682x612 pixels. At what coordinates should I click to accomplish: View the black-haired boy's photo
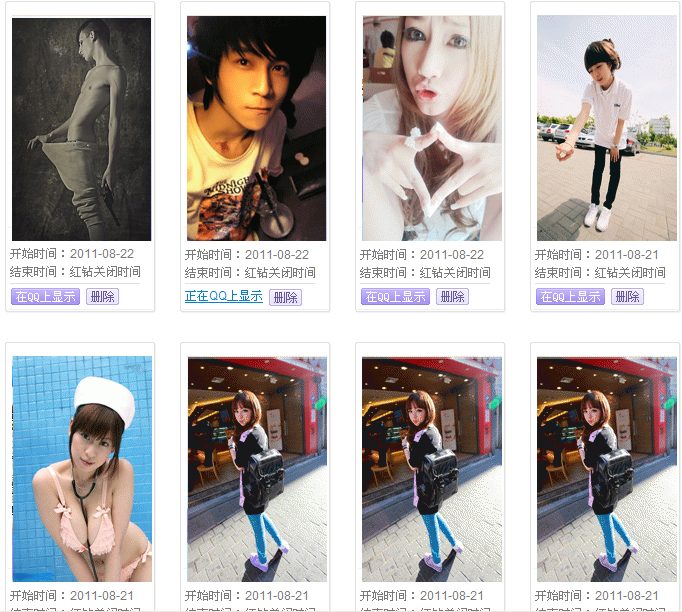[256, 128]
